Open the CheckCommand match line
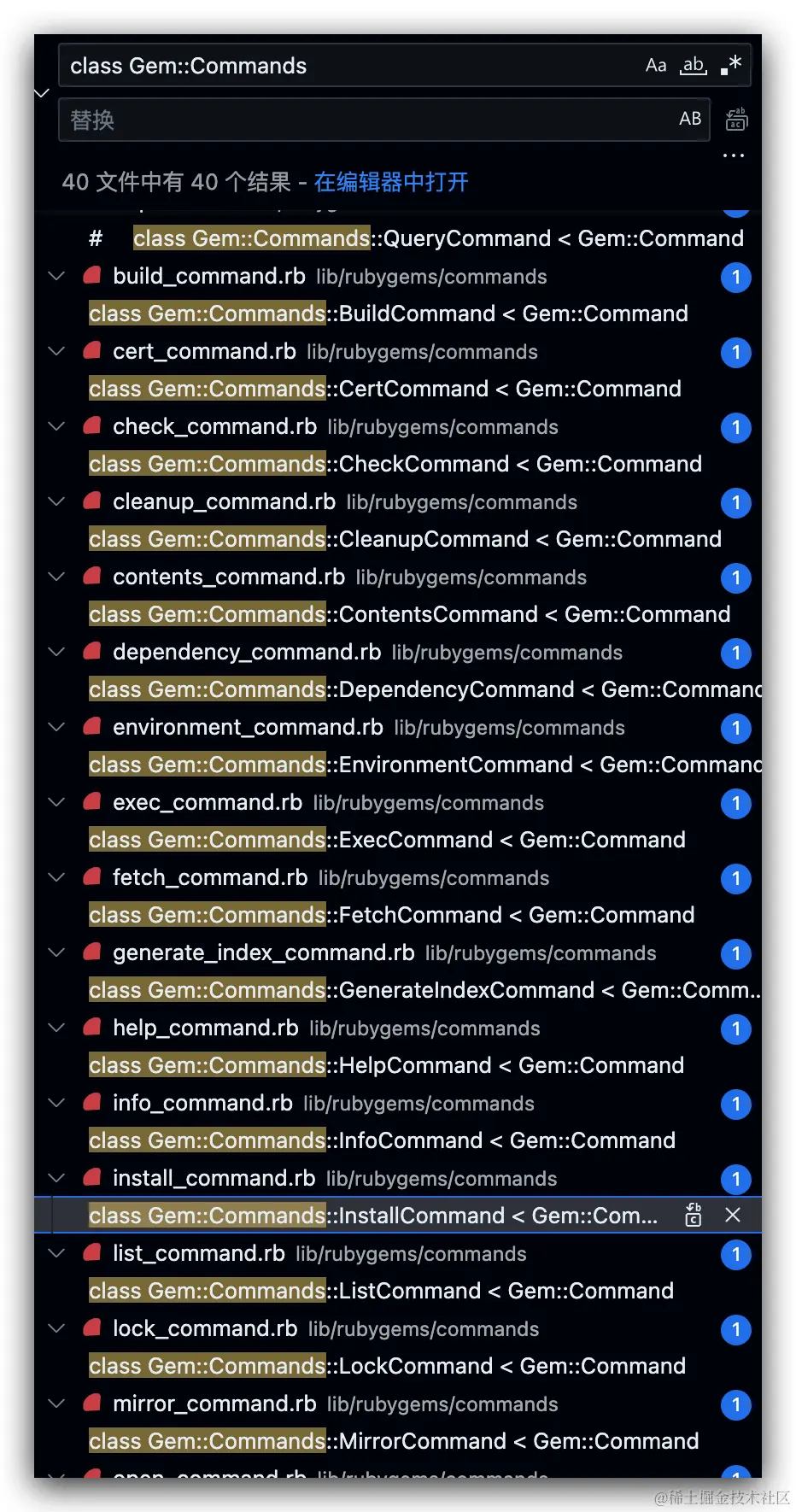The height and width of the screenshot is (1512, 796). pos(395,464)
